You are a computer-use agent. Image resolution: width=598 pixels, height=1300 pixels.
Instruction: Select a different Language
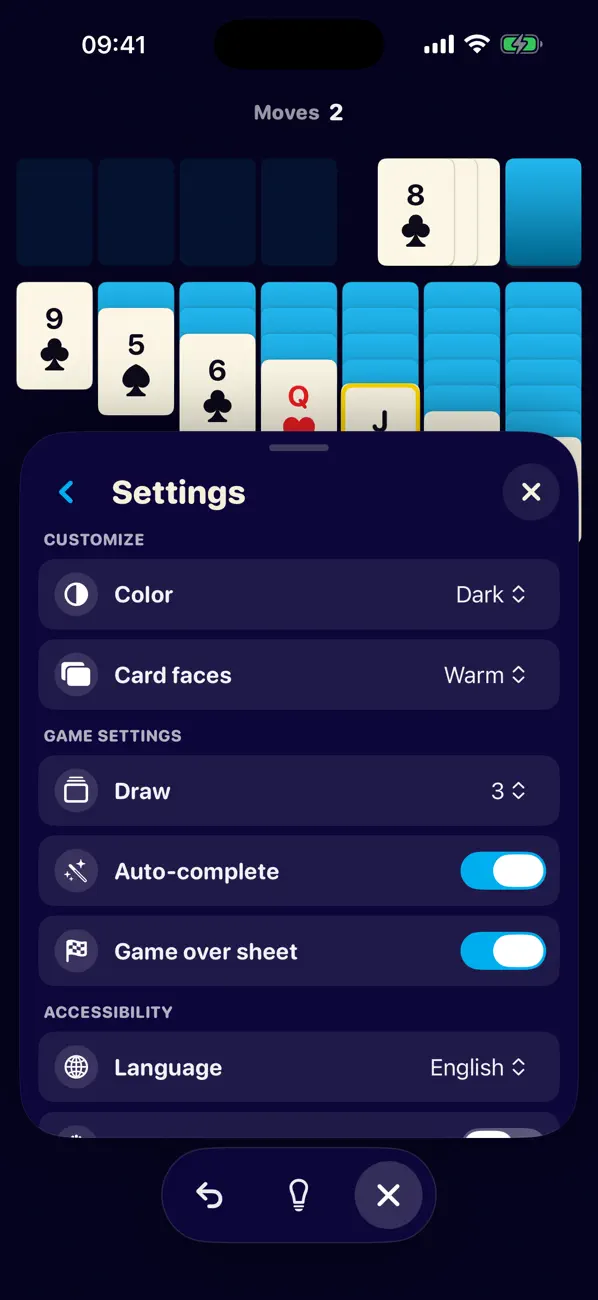point(299,1067)
